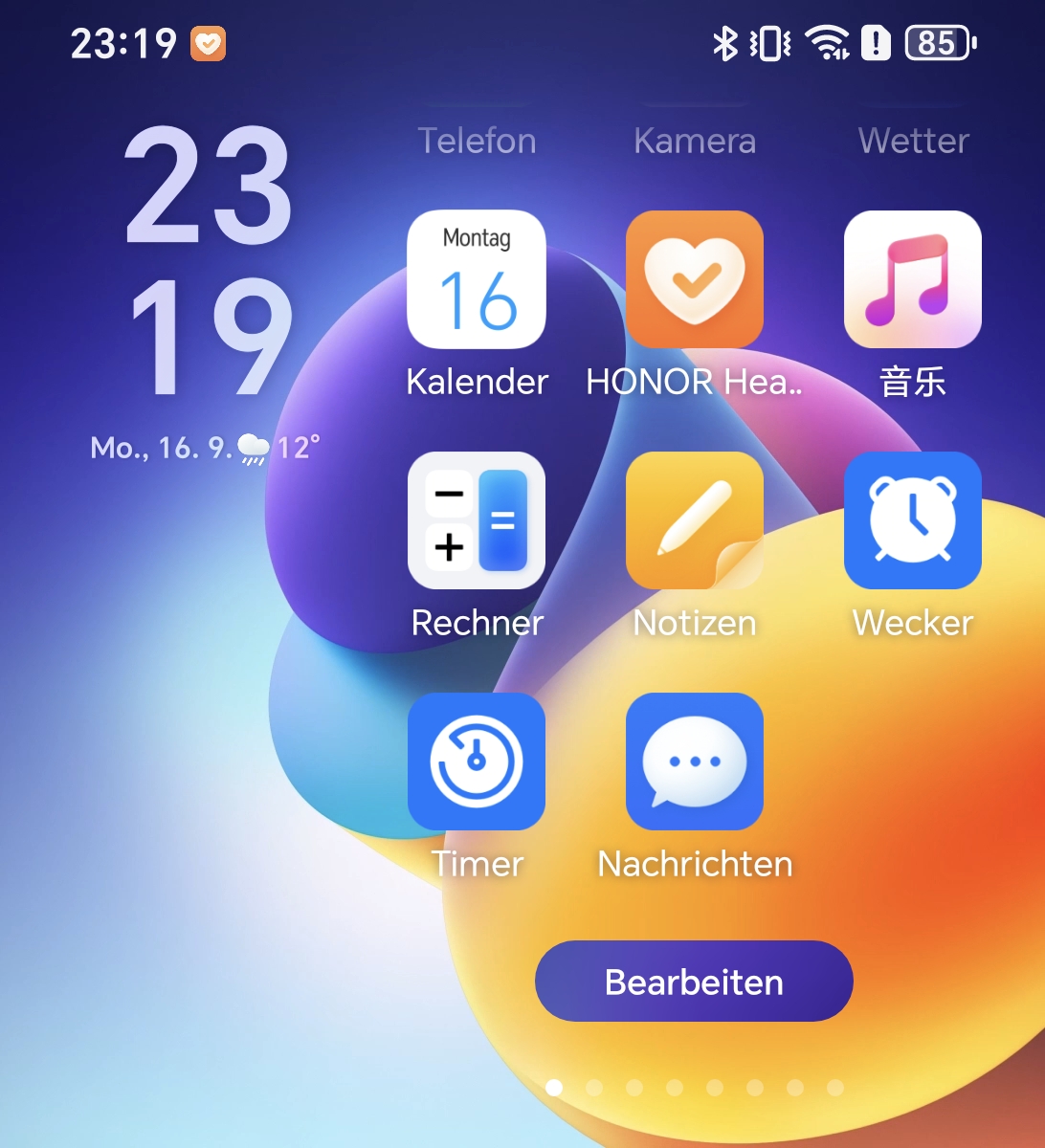The height and width of the screenshot is (1148, 1045).
Task: Open Nachrichten messages
Action: [695, 762]
